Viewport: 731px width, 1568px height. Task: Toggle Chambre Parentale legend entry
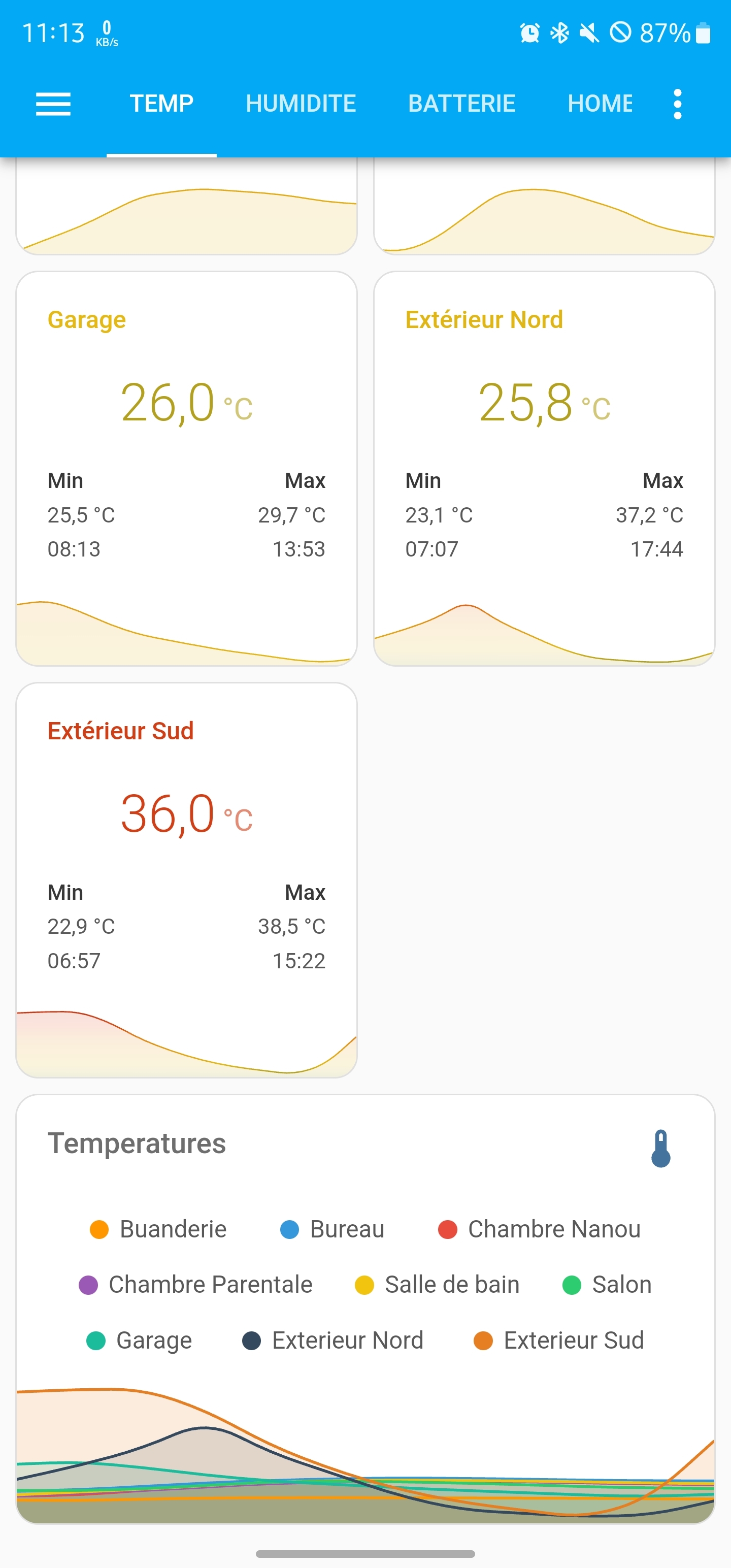[x=195, y=1284]
